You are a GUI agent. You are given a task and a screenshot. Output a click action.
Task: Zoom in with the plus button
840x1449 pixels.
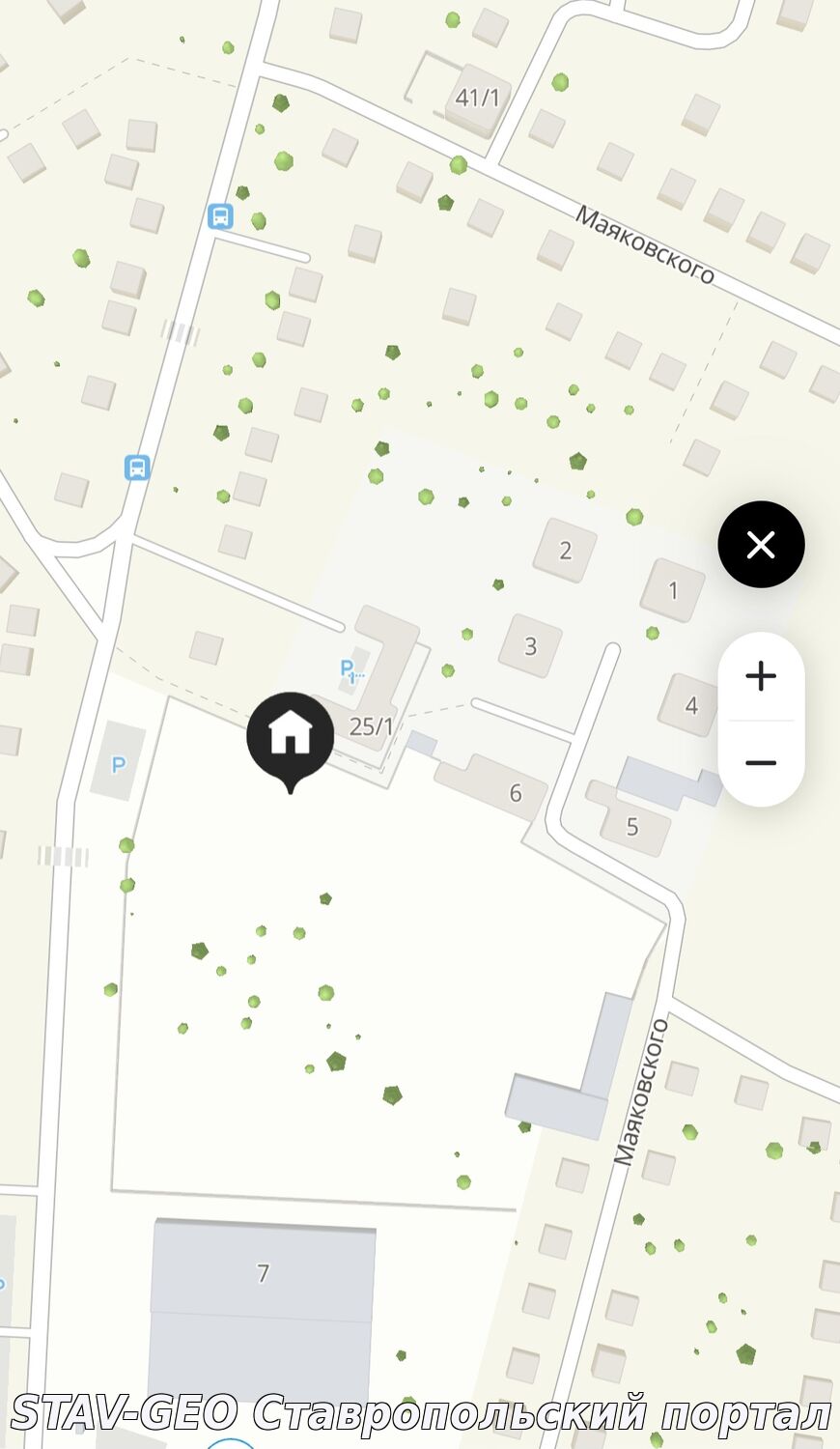click(x=761, y=676)
